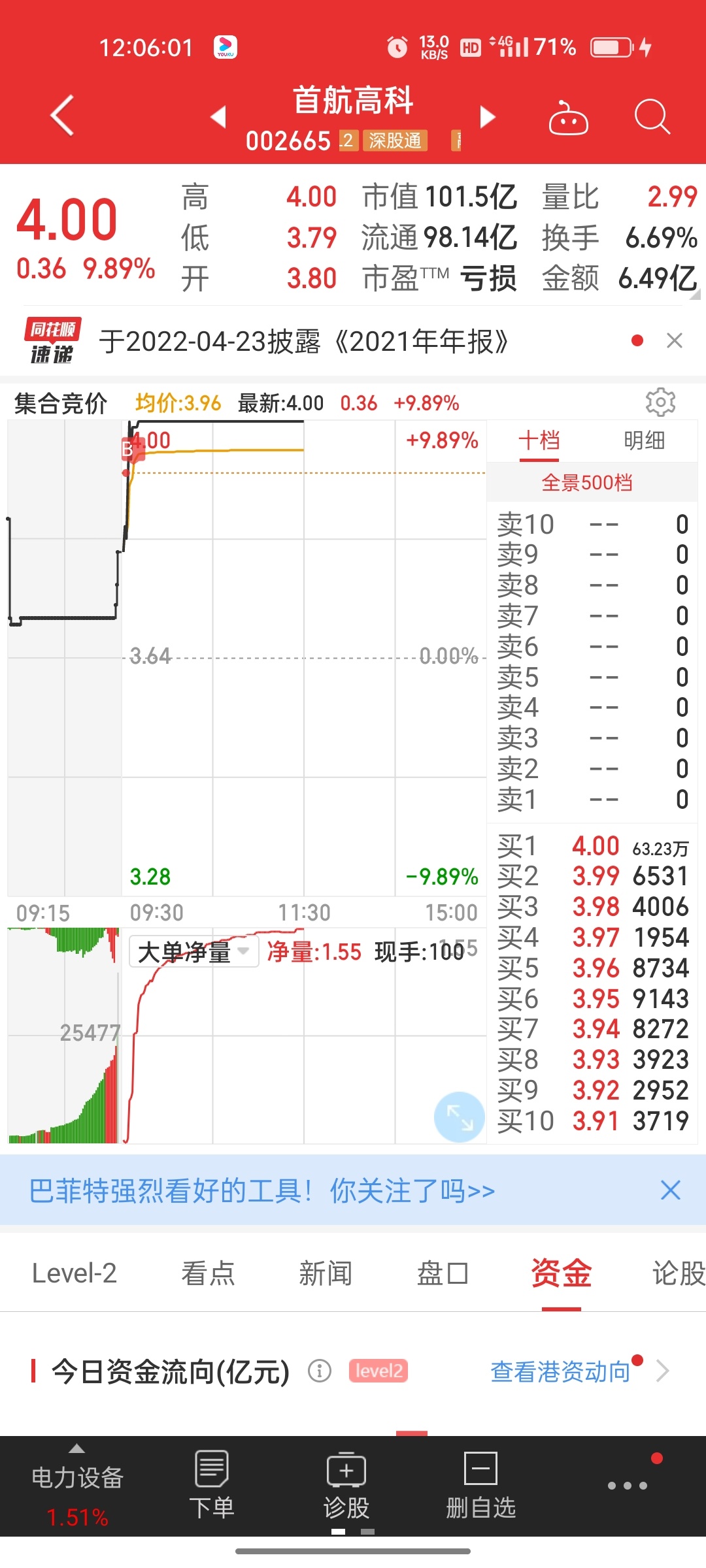Open the 巴菲特强烈看好的工具 banner link
The image size is (706, 1568).
click(x=262, y=1190)
